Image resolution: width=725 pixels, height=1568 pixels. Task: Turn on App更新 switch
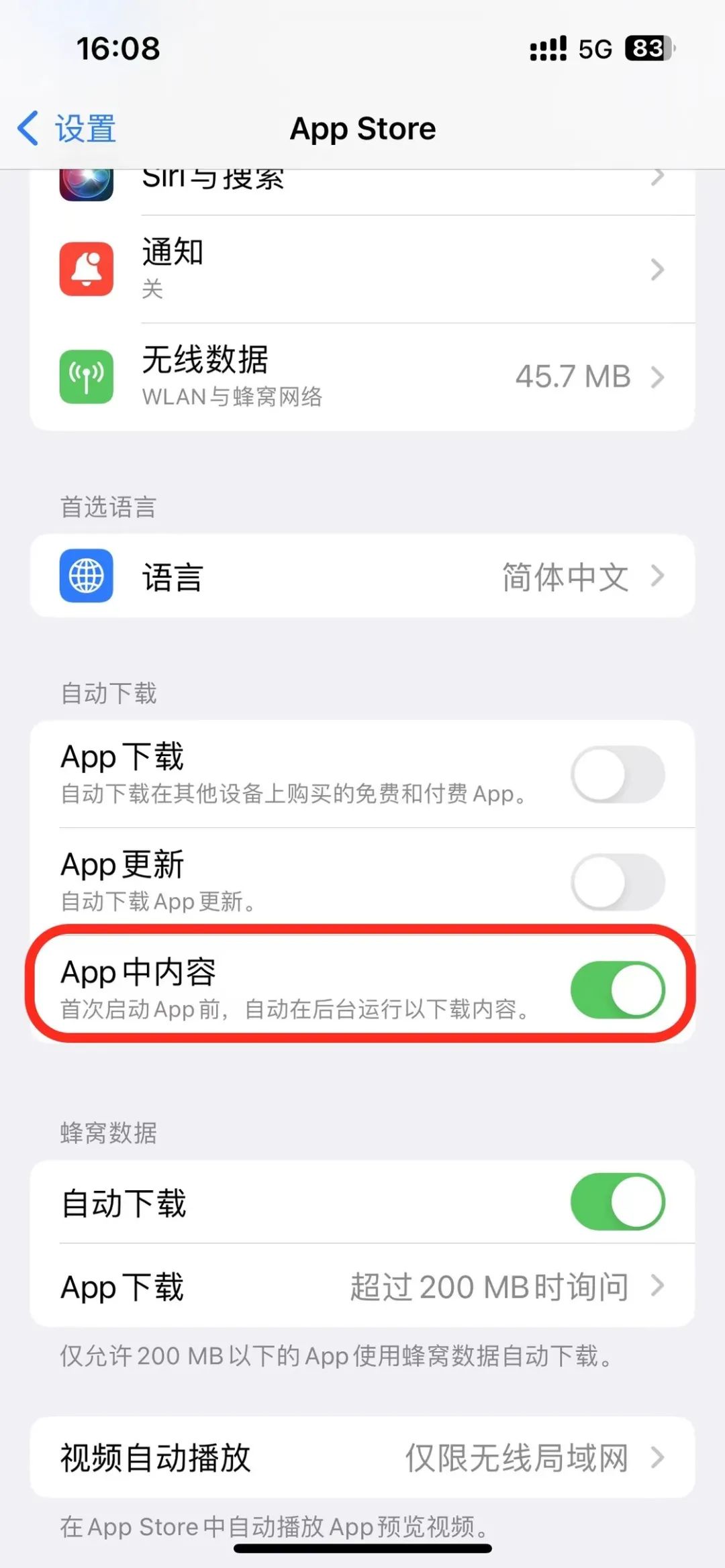pyautogui.click(x=617, y=882)
